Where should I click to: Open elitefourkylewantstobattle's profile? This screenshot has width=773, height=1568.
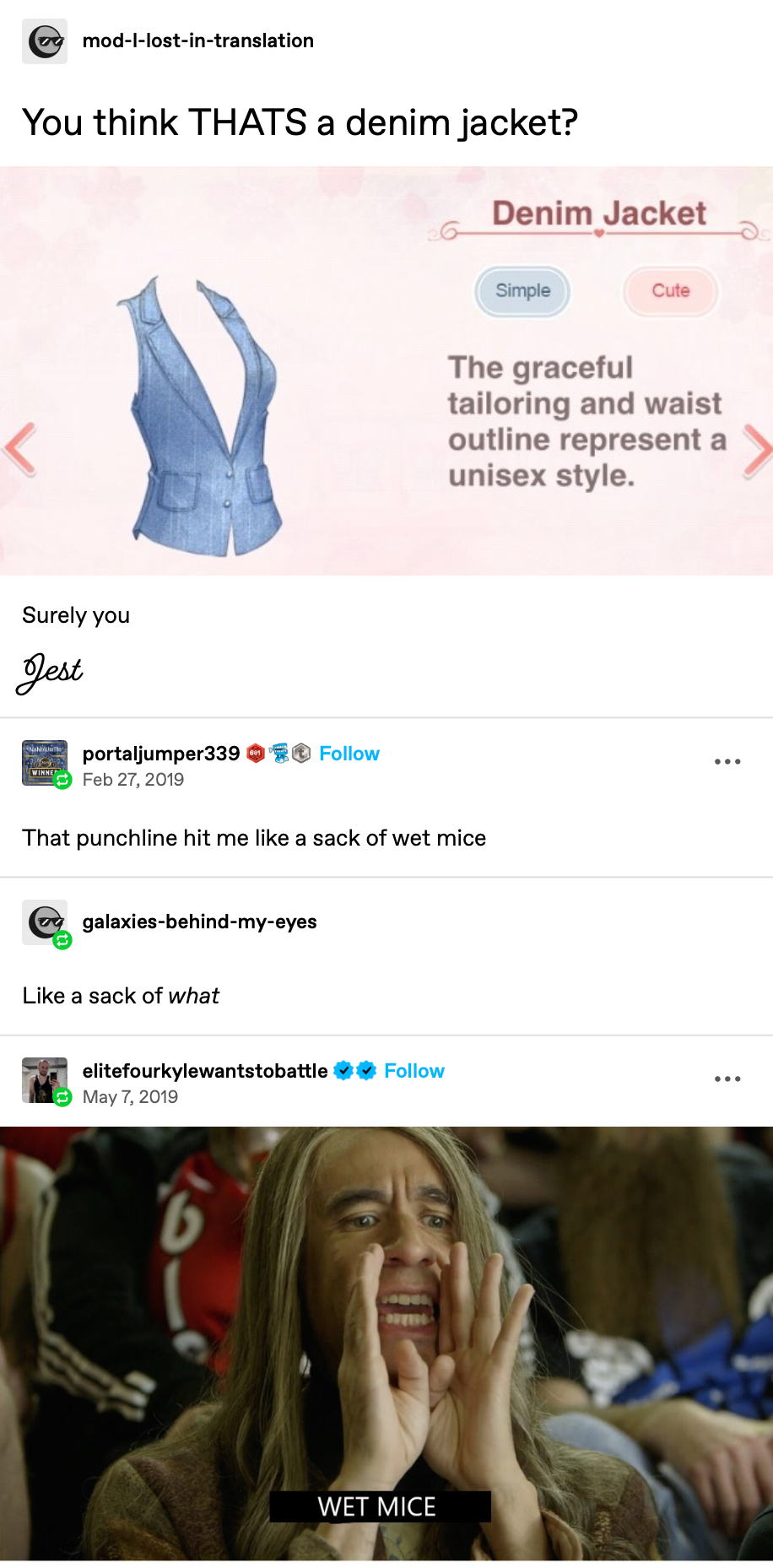[205, 1071]
